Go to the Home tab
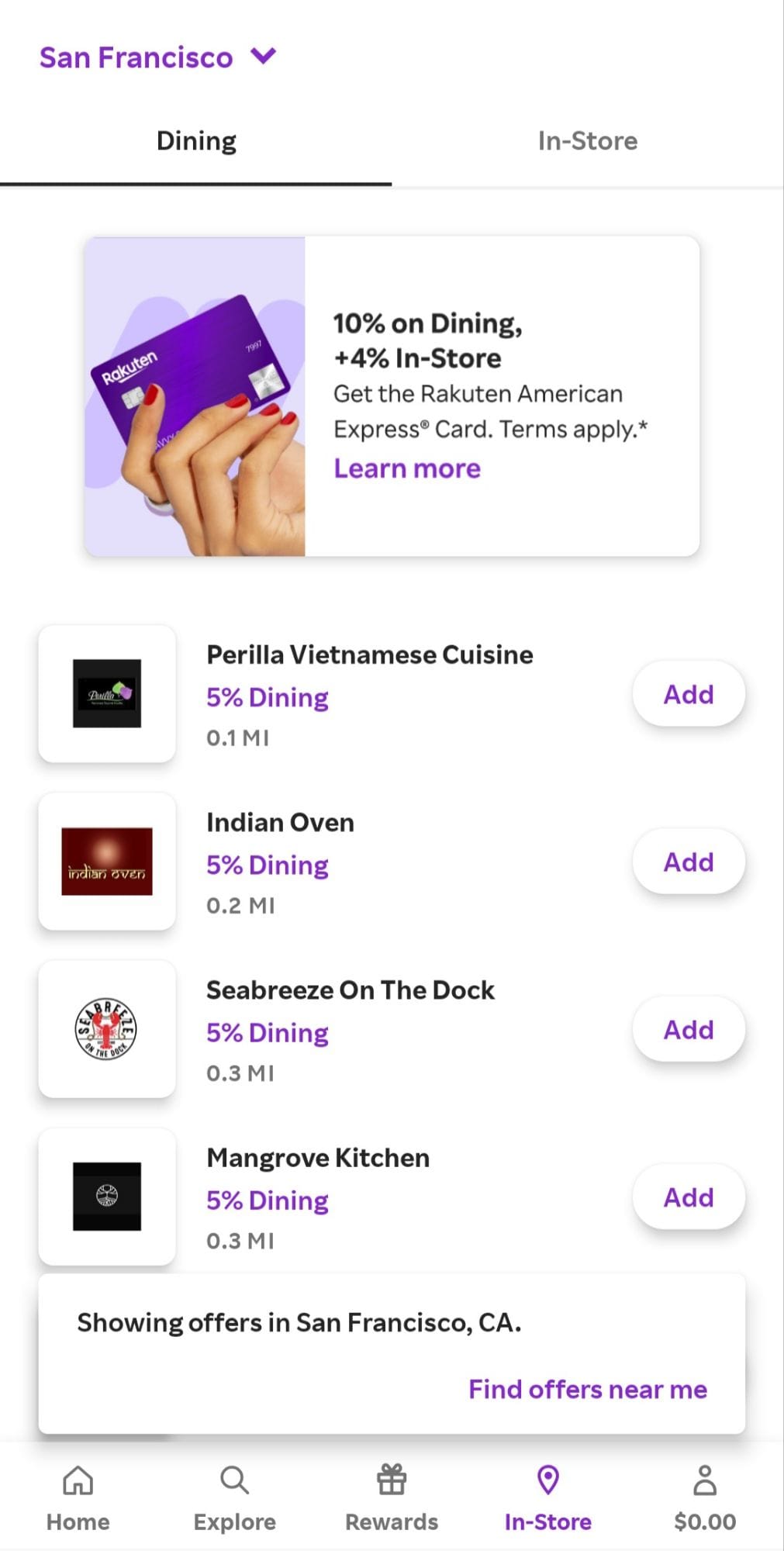Viewport: 784px width, 1551px height. click(78, 1497)
